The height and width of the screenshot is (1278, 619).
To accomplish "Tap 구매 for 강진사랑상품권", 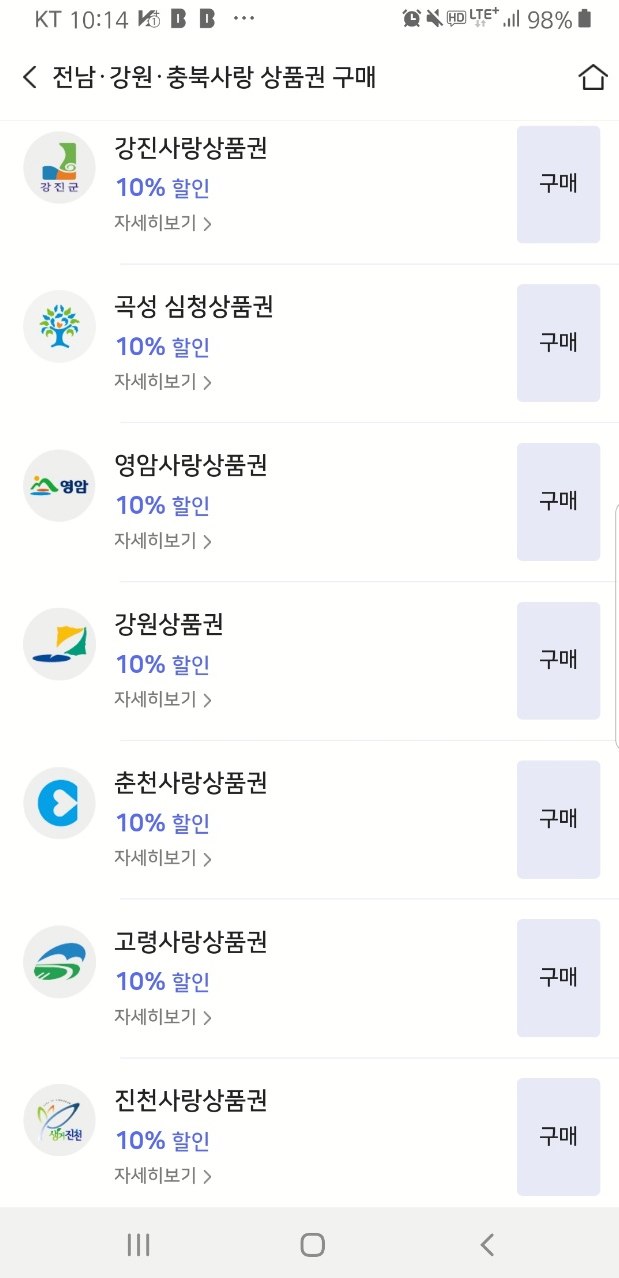I will tap(558, 184).
